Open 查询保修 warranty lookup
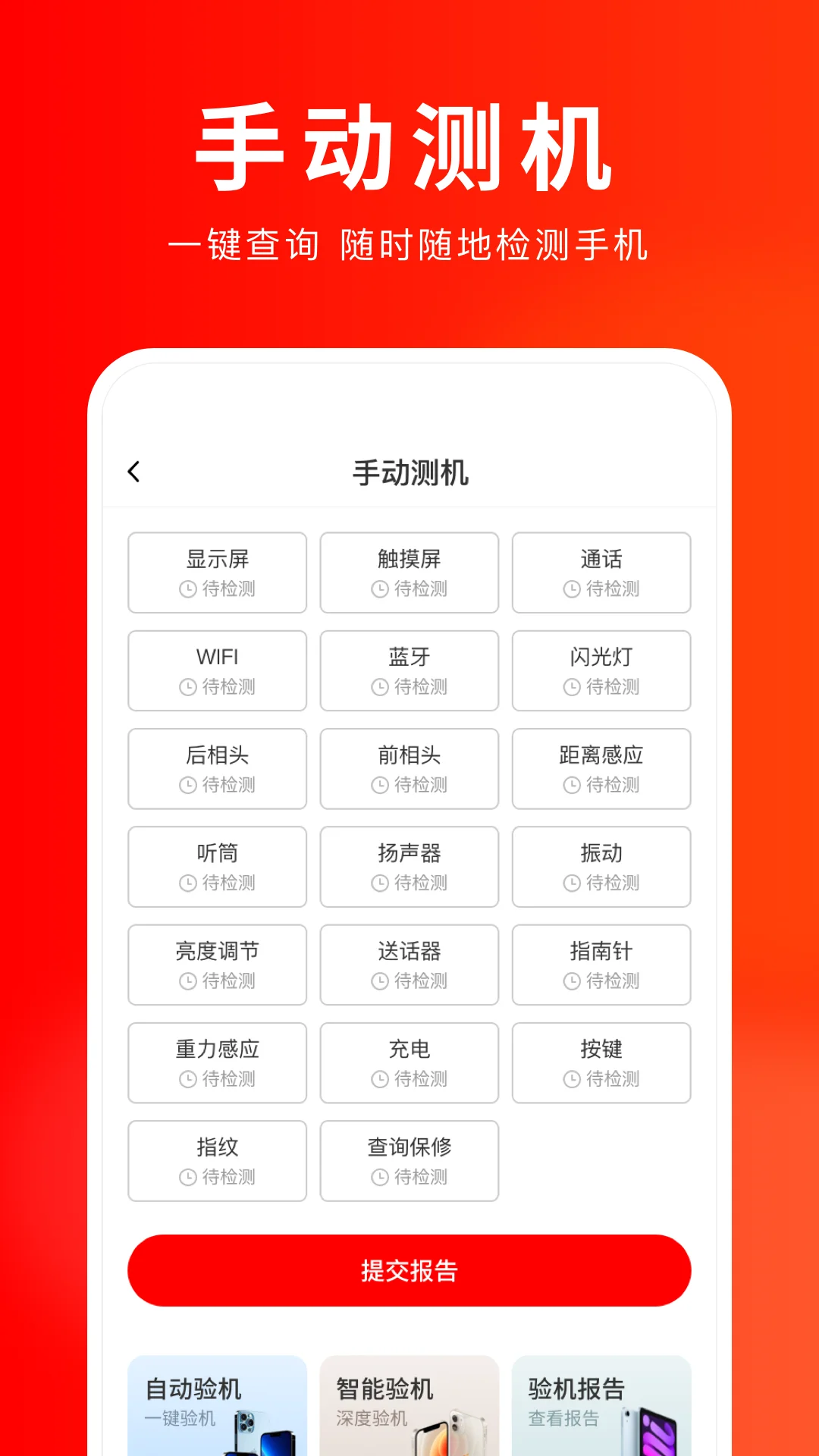Screen dimensions: 819x1456 [409, 1160]
